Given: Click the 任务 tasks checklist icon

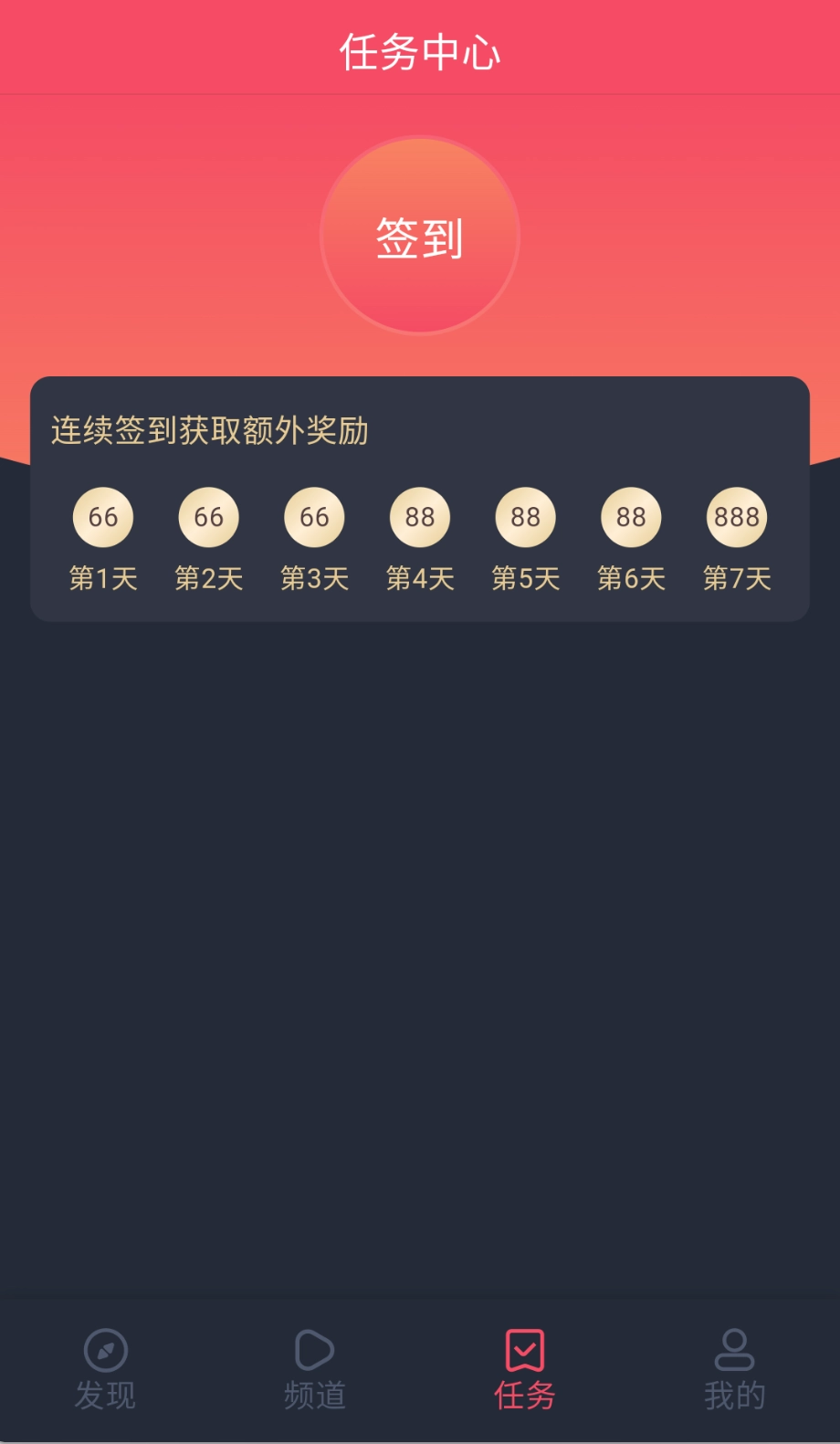Looking at the screenshot, I should (523, 1352).
